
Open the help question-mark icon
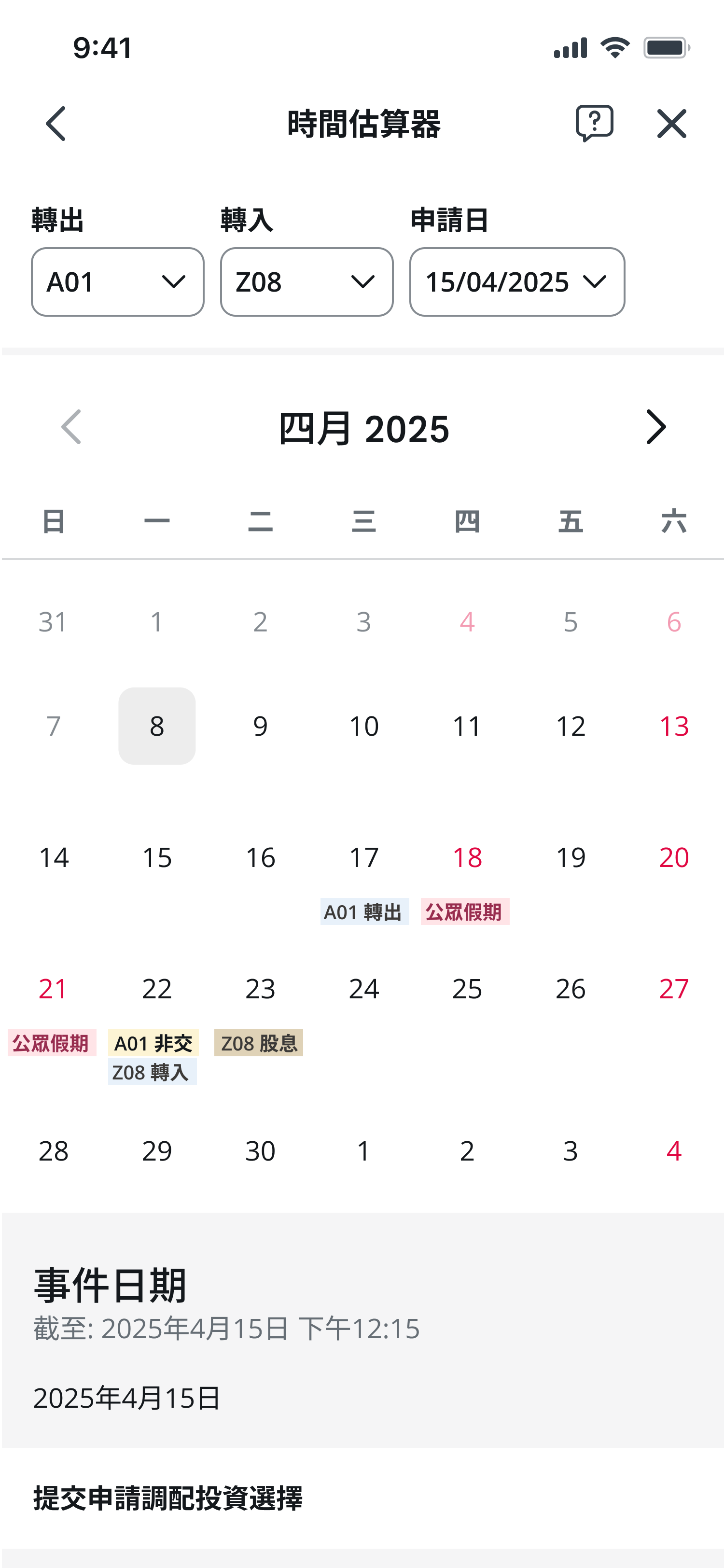594,124
